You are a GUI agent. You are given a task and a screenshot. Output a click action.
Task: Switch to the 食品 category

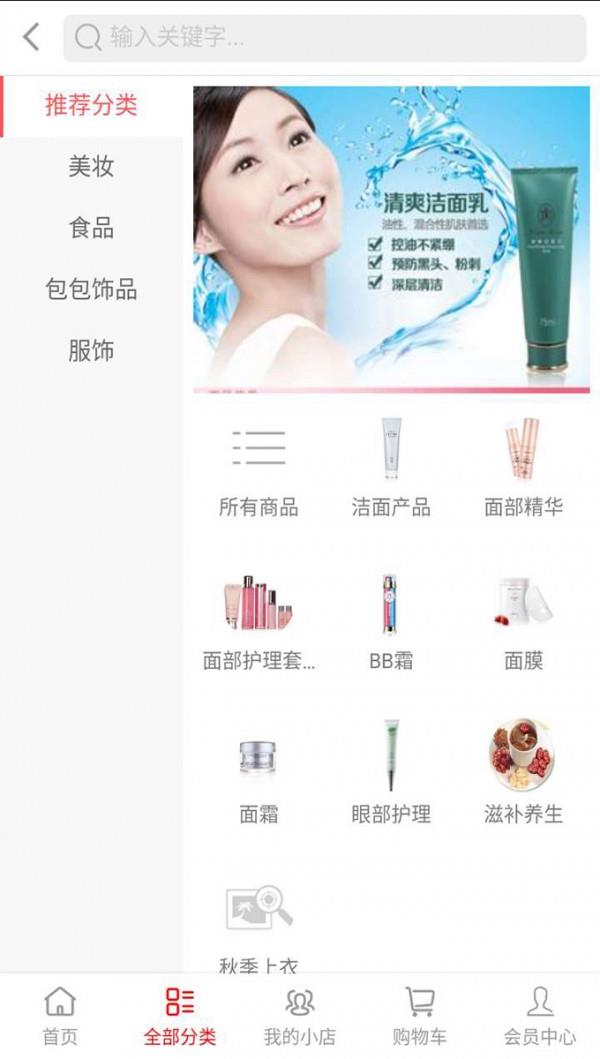click(91, 228)
